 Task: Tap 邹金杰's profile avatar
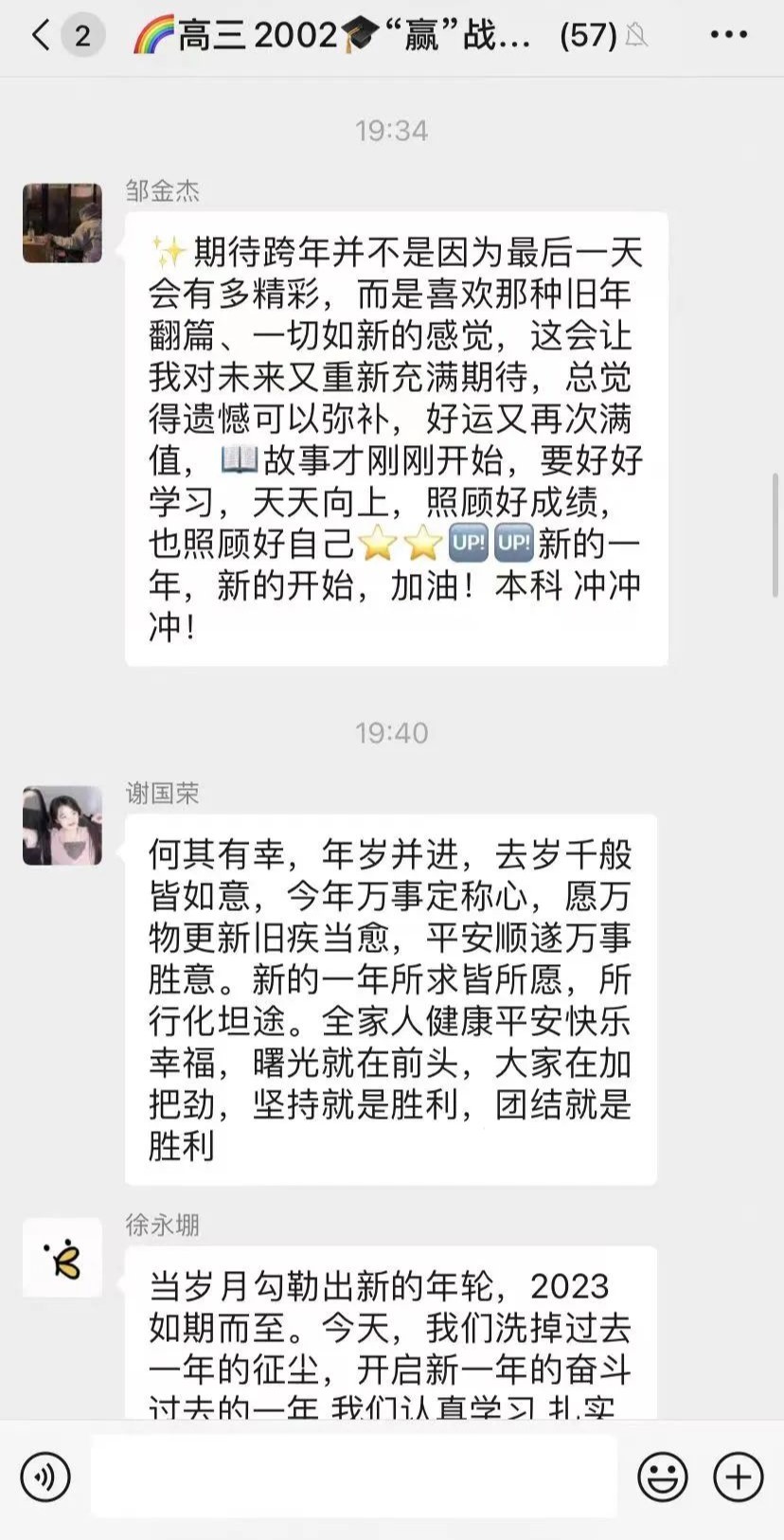(62, 224)
